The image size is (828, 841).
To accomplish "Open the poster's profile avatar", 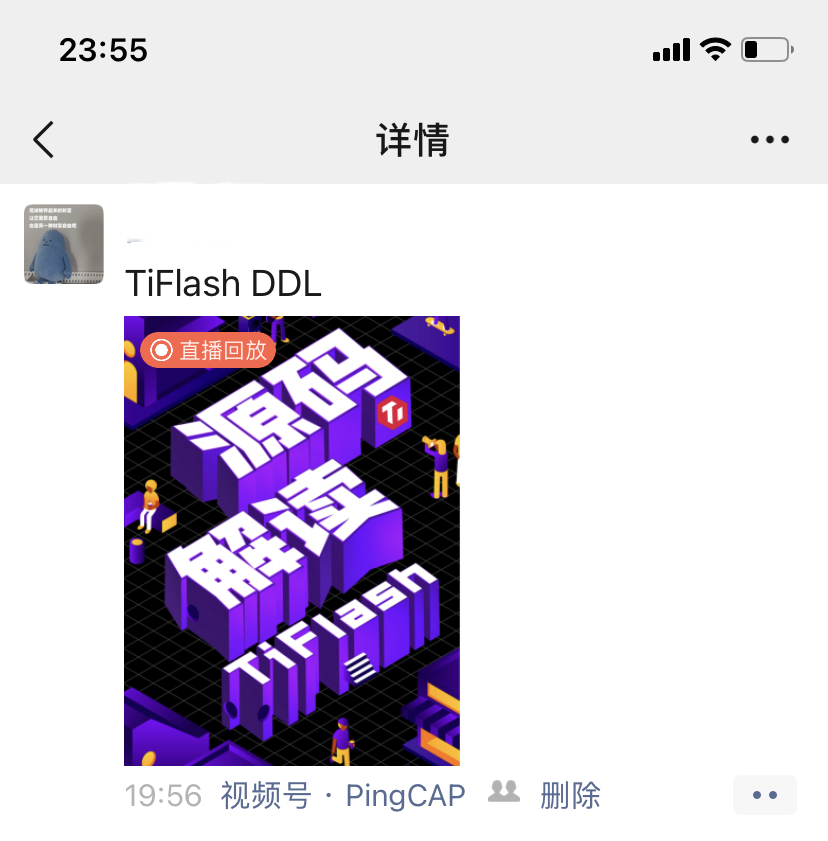I will coord(64,244).
